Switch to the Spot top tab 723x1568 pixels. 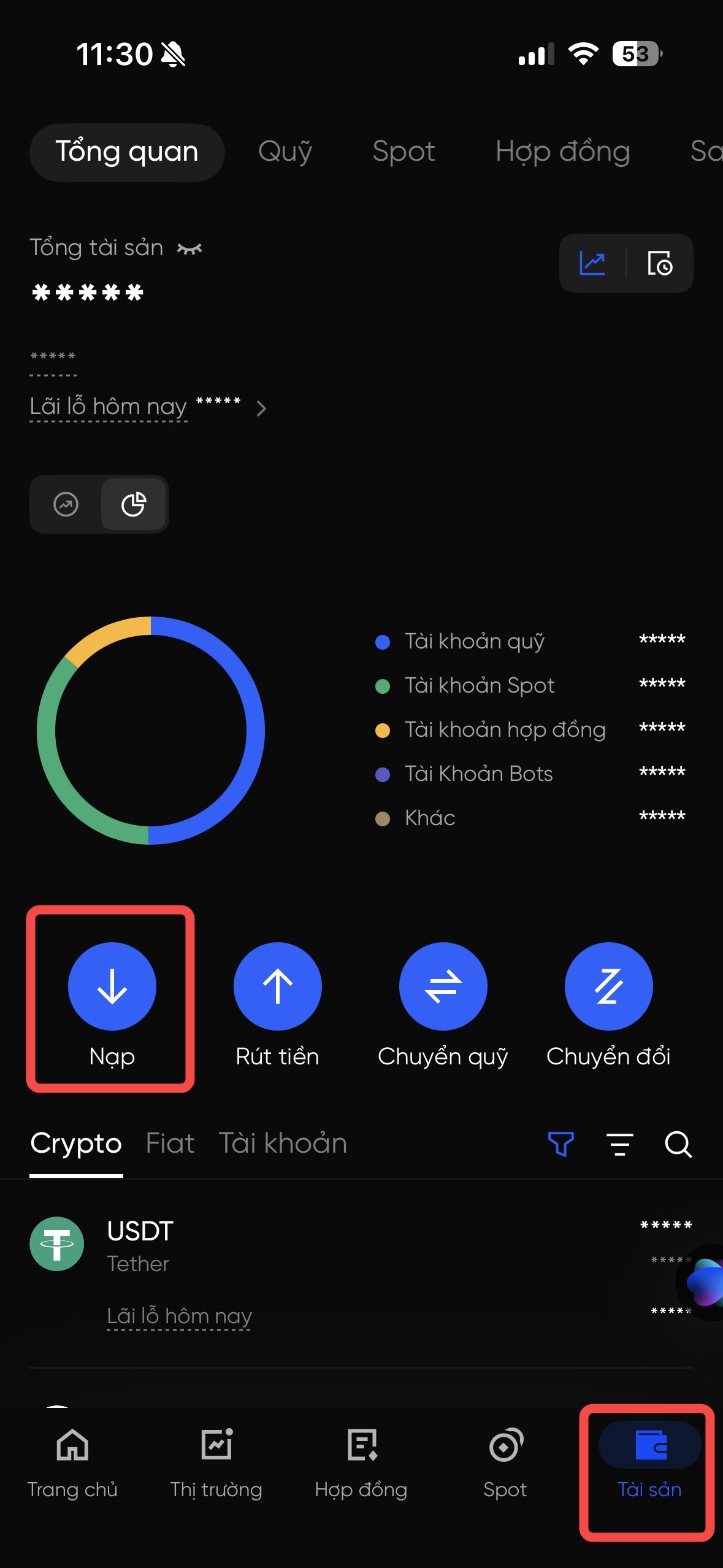[x=404, y=152]
